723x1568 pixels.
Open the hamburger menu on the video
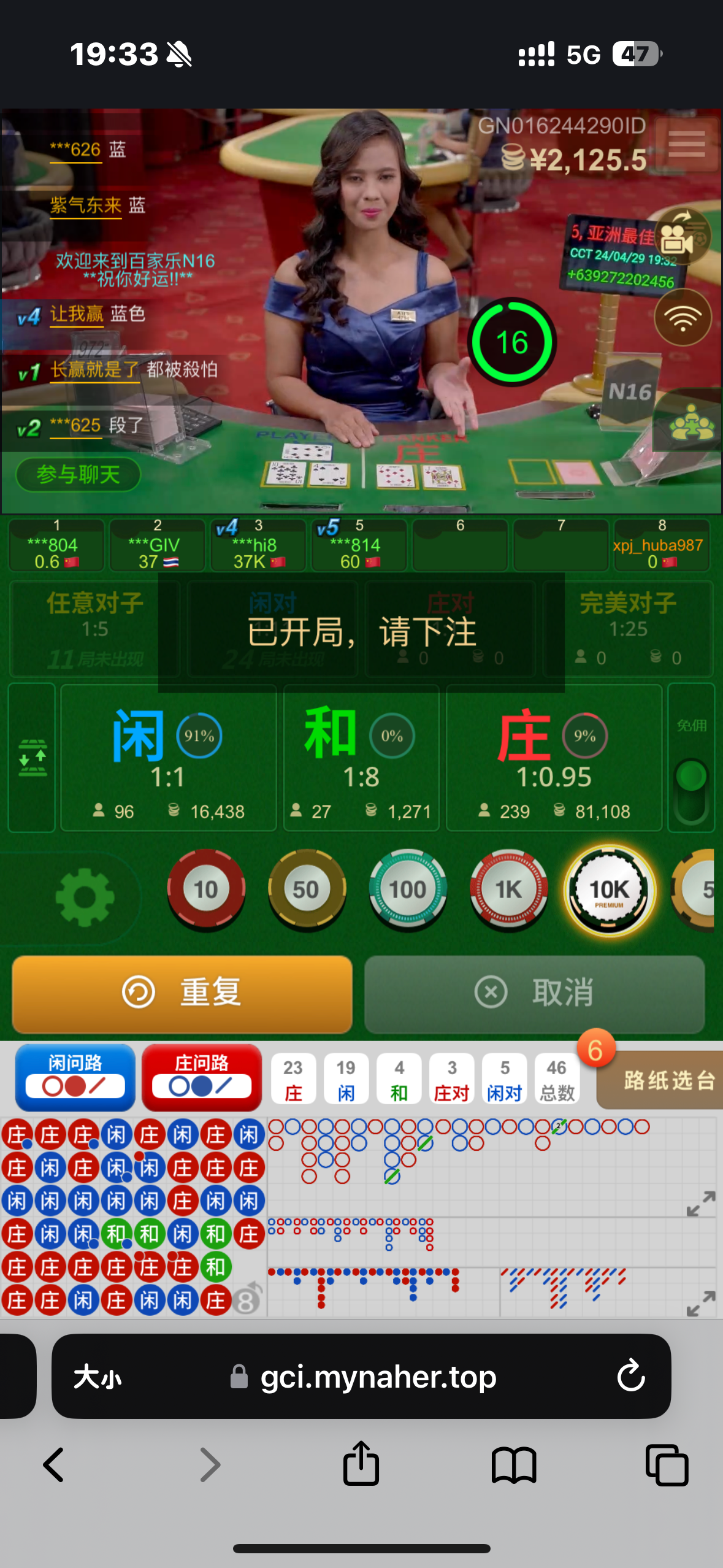coord(686,145)
